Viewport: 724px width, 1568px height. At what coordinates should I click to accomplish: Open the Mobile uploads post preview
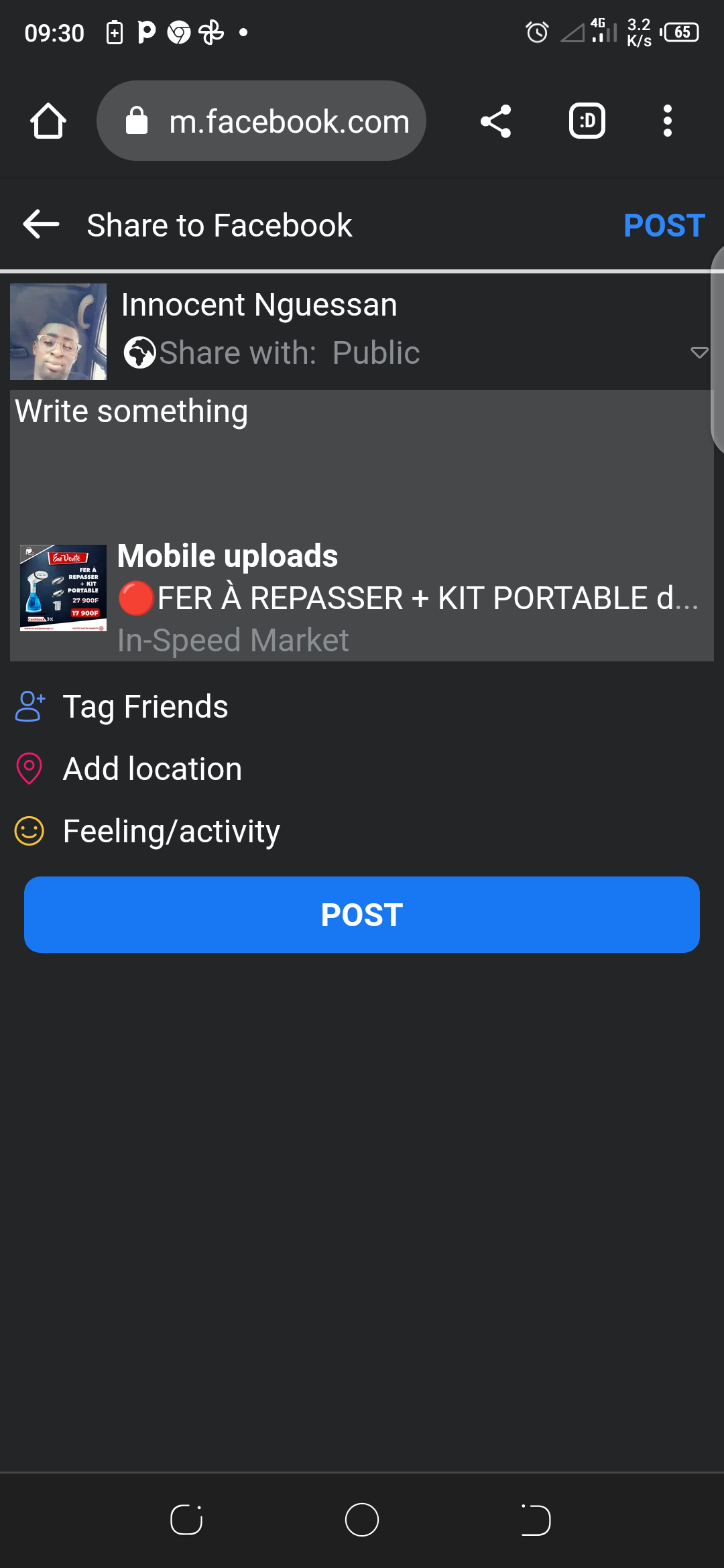(362, 597)
